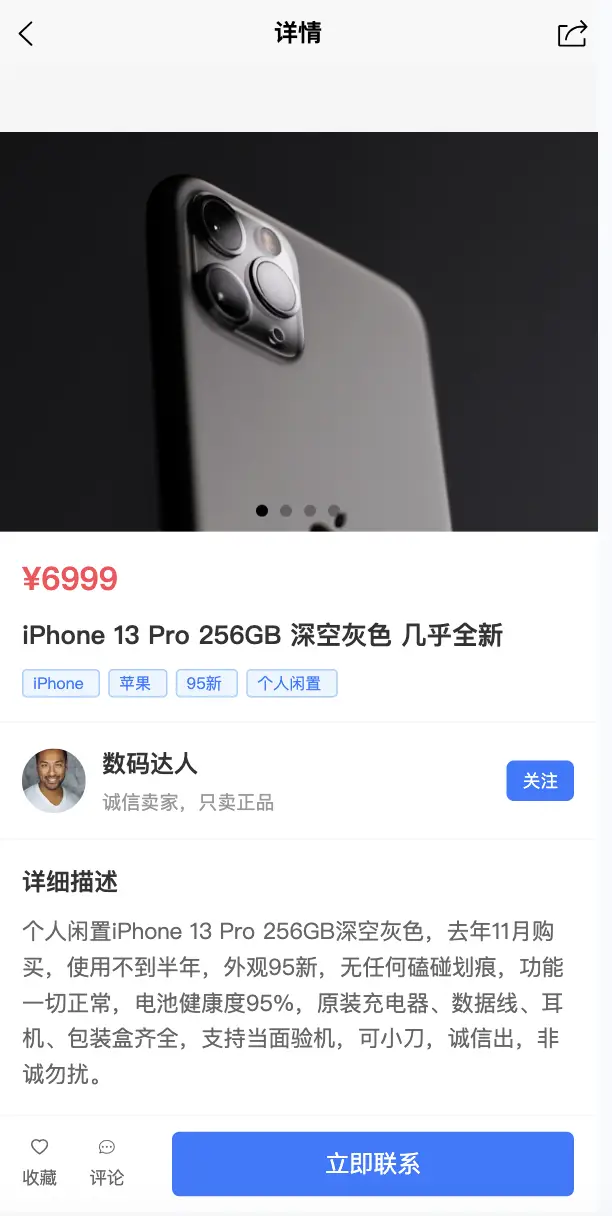Image resolution: width=612 pixels, height=1216 pixels.
Task: Follow seller with the 关注 button
Action: [x=540, y=781]
